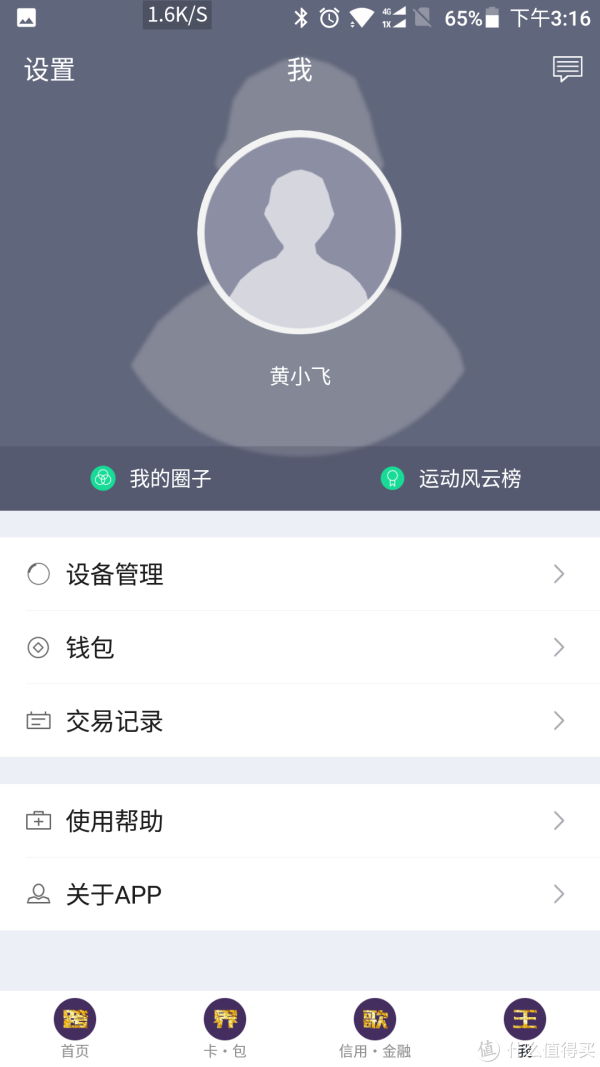Image resolution: width=600 pixels, height=1067 pixels.
Task: Open the messages icon
Action: tap(567, 69)
